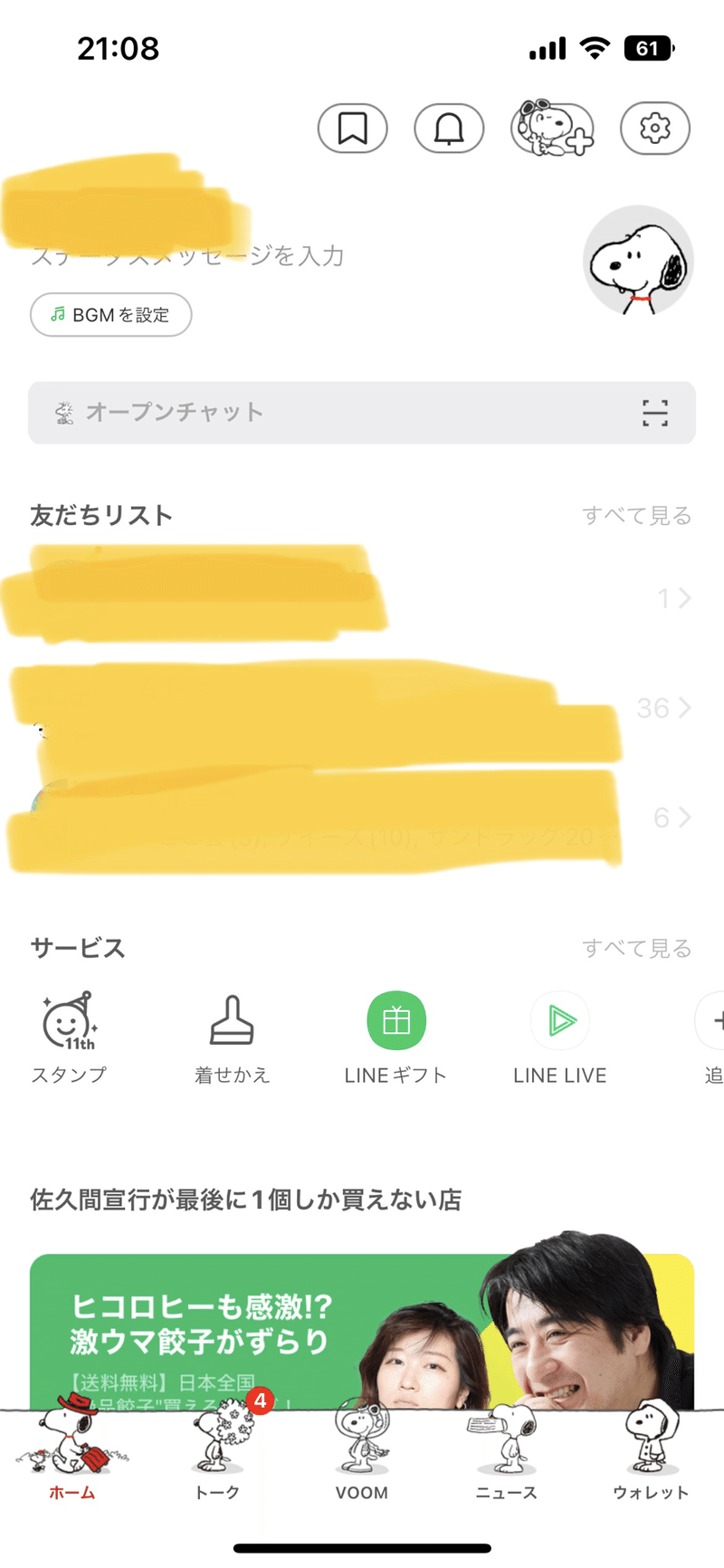Tap すべて見る next to 友だちリスト

pos(636,515)
